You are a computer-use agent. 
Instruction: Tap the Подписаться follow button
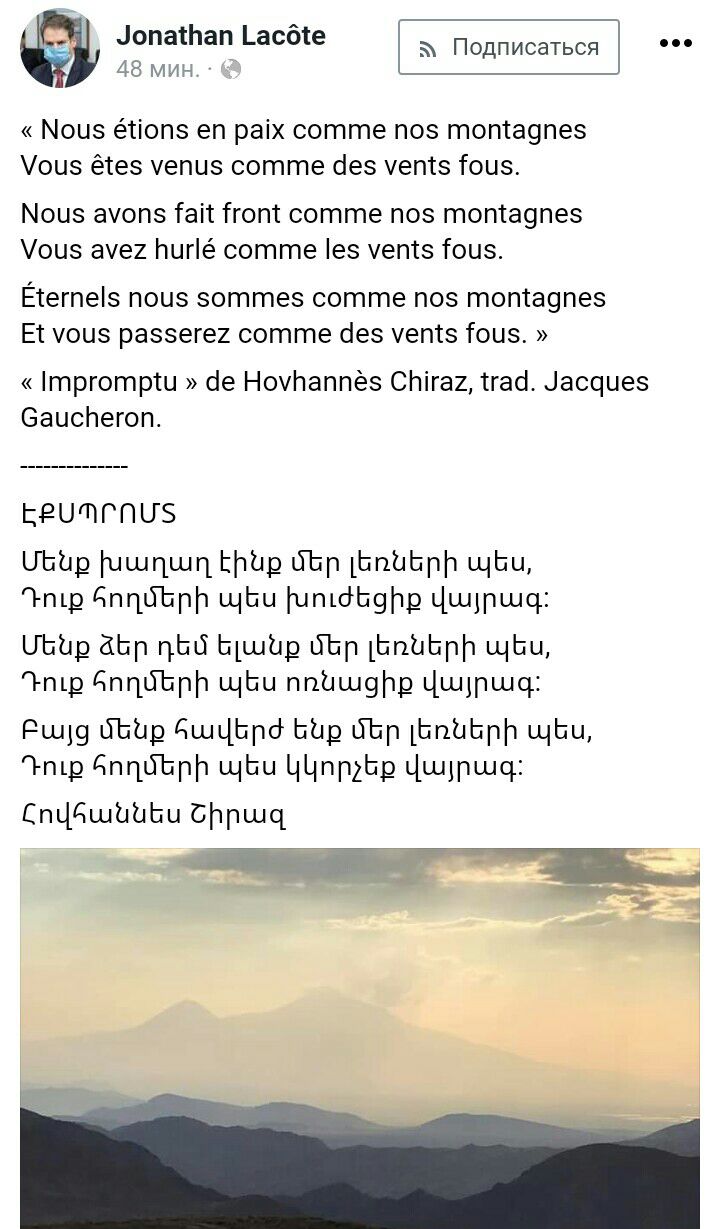click(508, 47)
